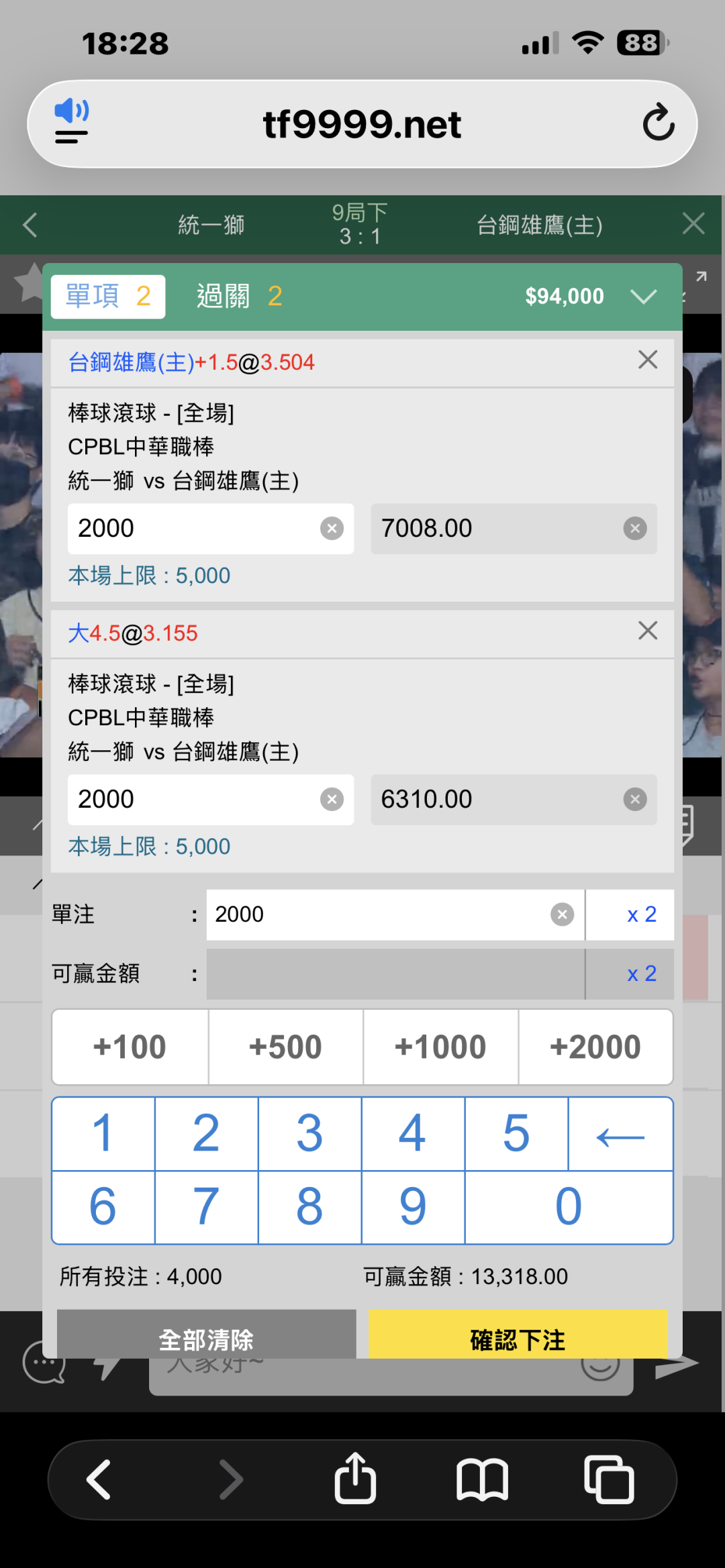725x1568 pixels.
Task: Go back with the browser back arrow
Action: (x=99, y=1479)
